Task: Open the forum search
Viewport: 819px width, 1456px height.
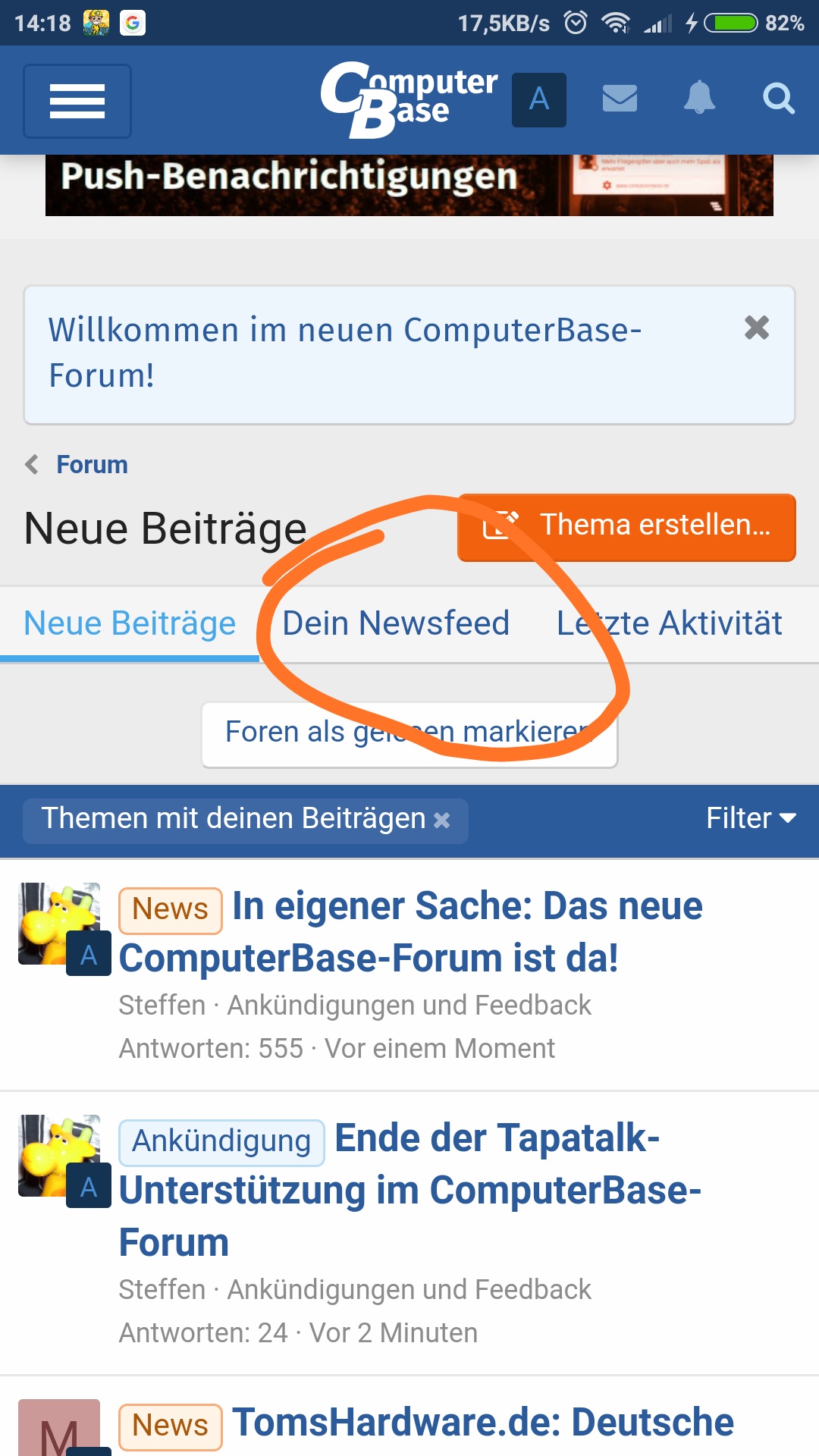Action: tap(778, 99)
